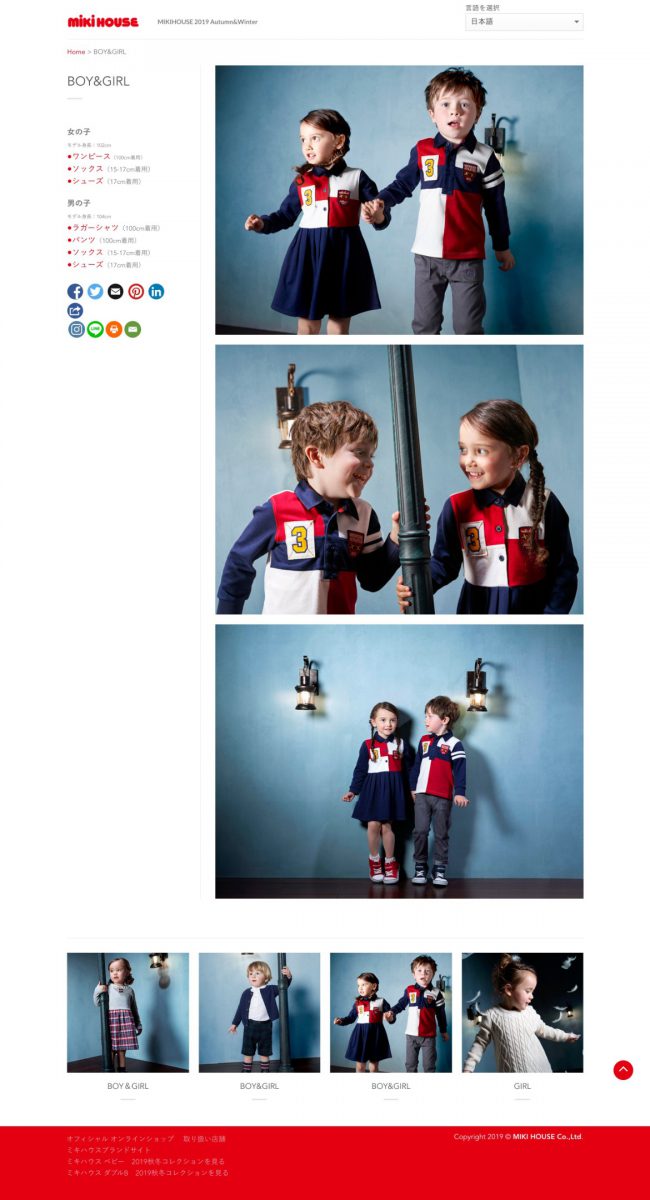Screen dimensions: 650x1200
Task: Share via the LINE icon
Action: pos(95,329)
